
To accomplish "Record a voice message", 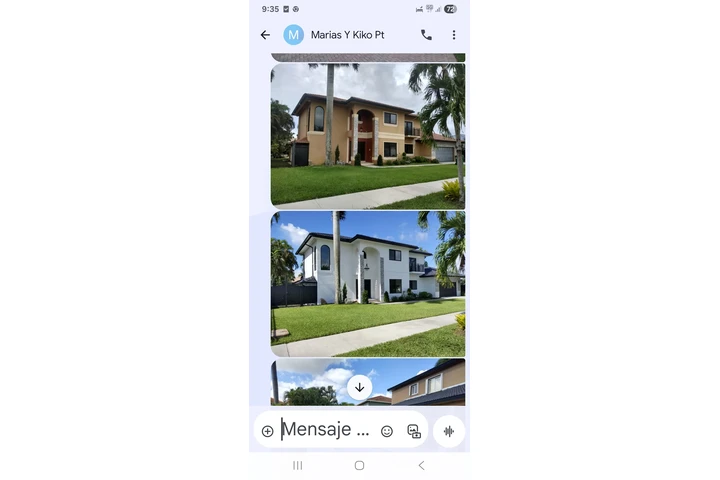I will [x=449, y=431].
